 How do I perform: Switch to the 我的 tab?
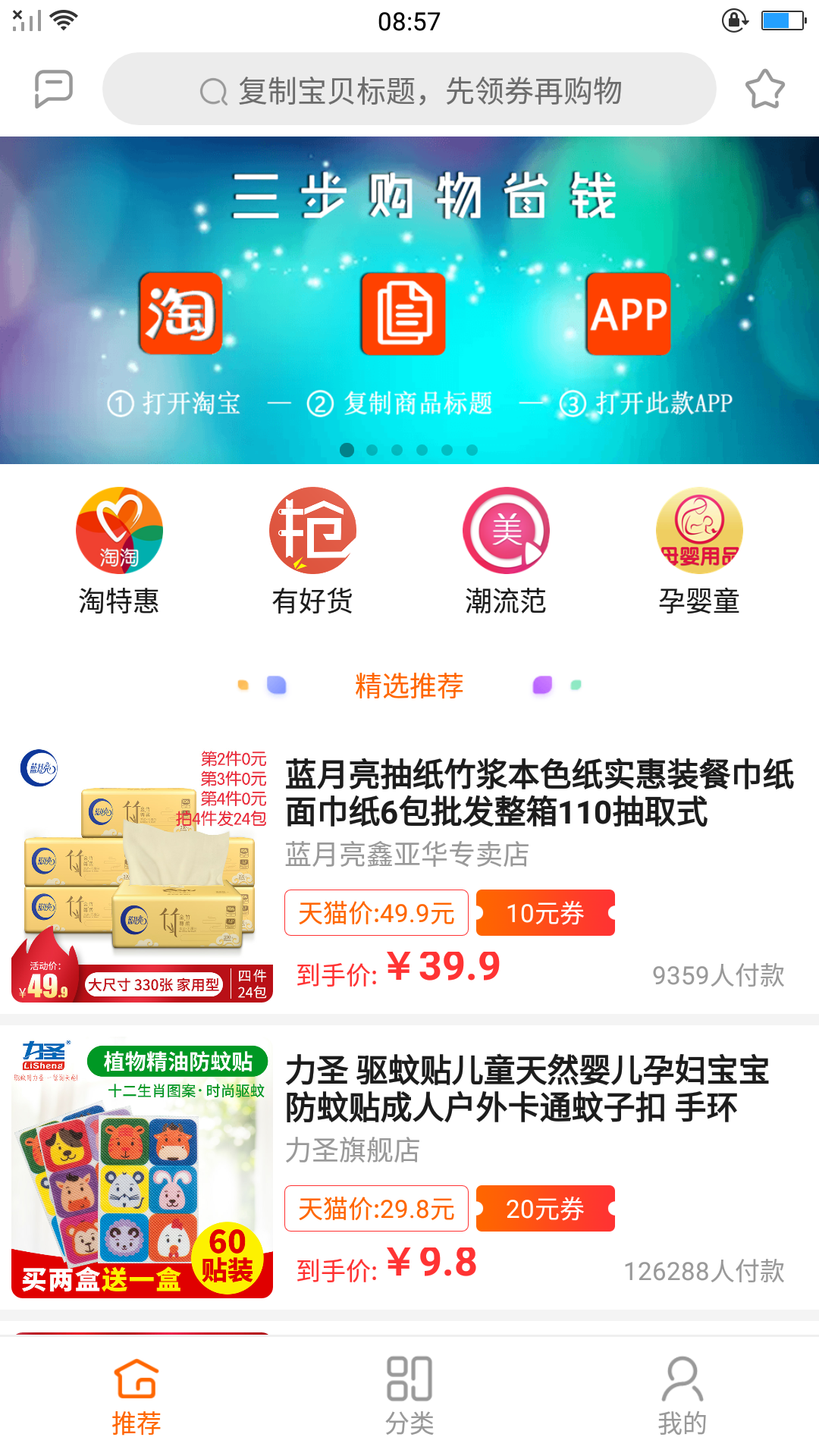(x=682, y=1396)
